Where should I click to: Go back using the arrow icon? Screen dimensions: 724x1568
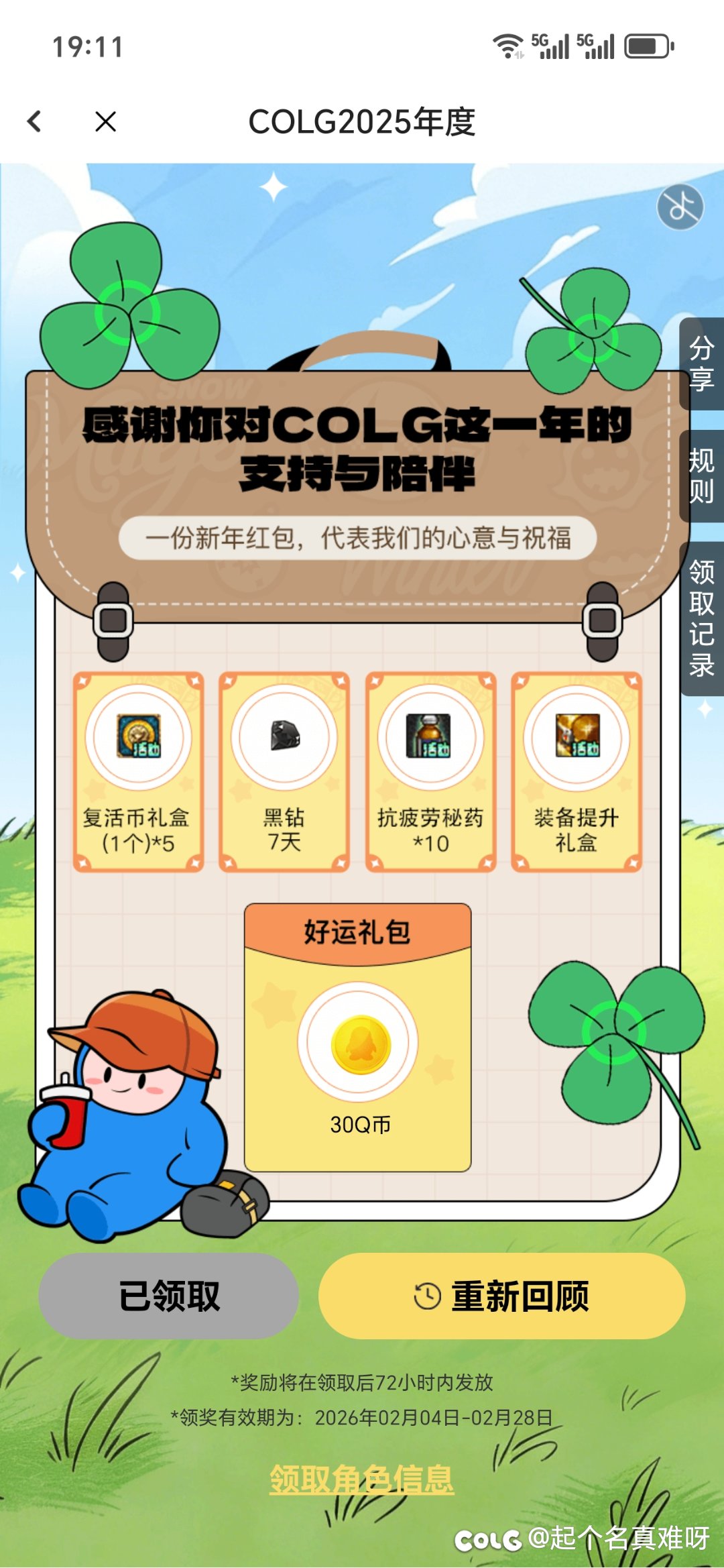click(x=35, y=121)
